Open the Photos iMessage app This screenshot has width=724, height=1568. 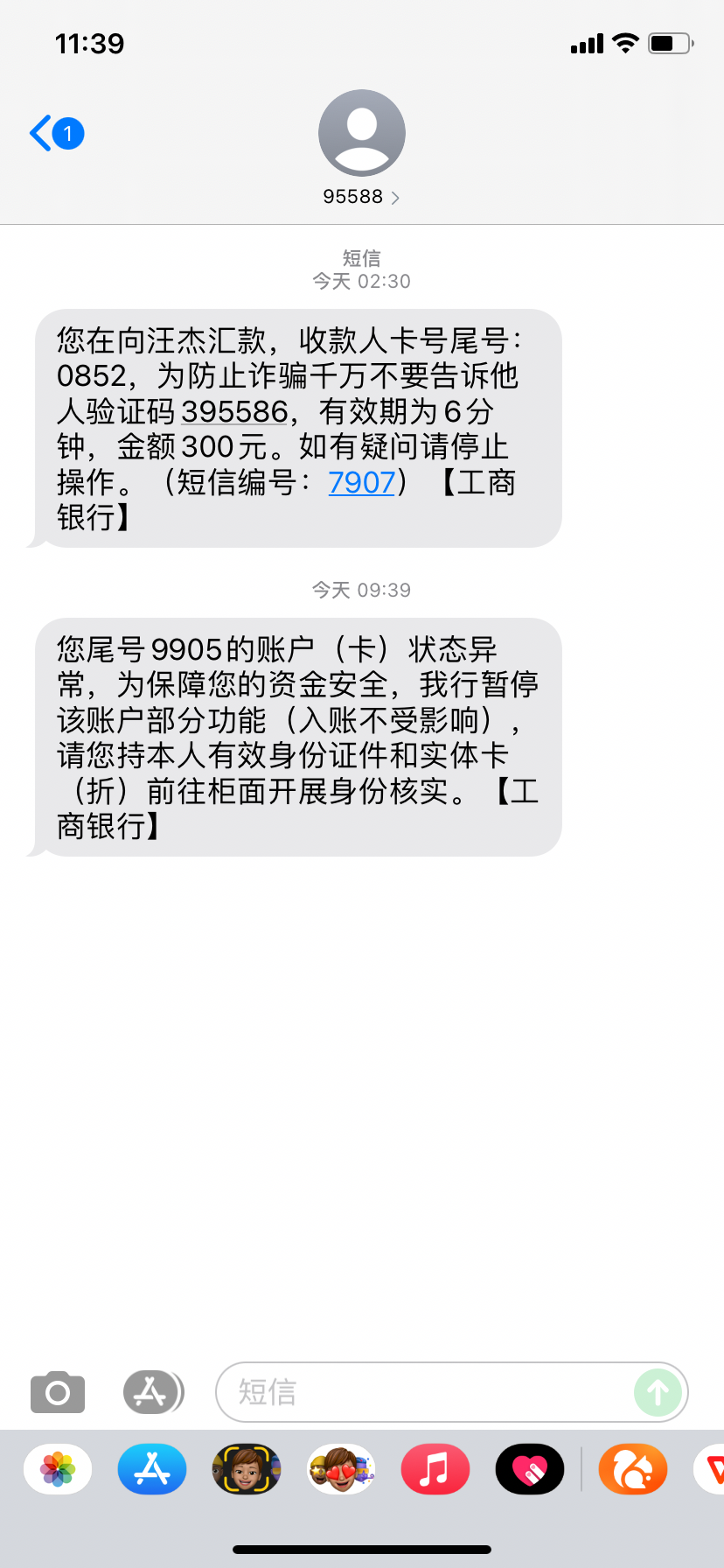(58, 1469)
